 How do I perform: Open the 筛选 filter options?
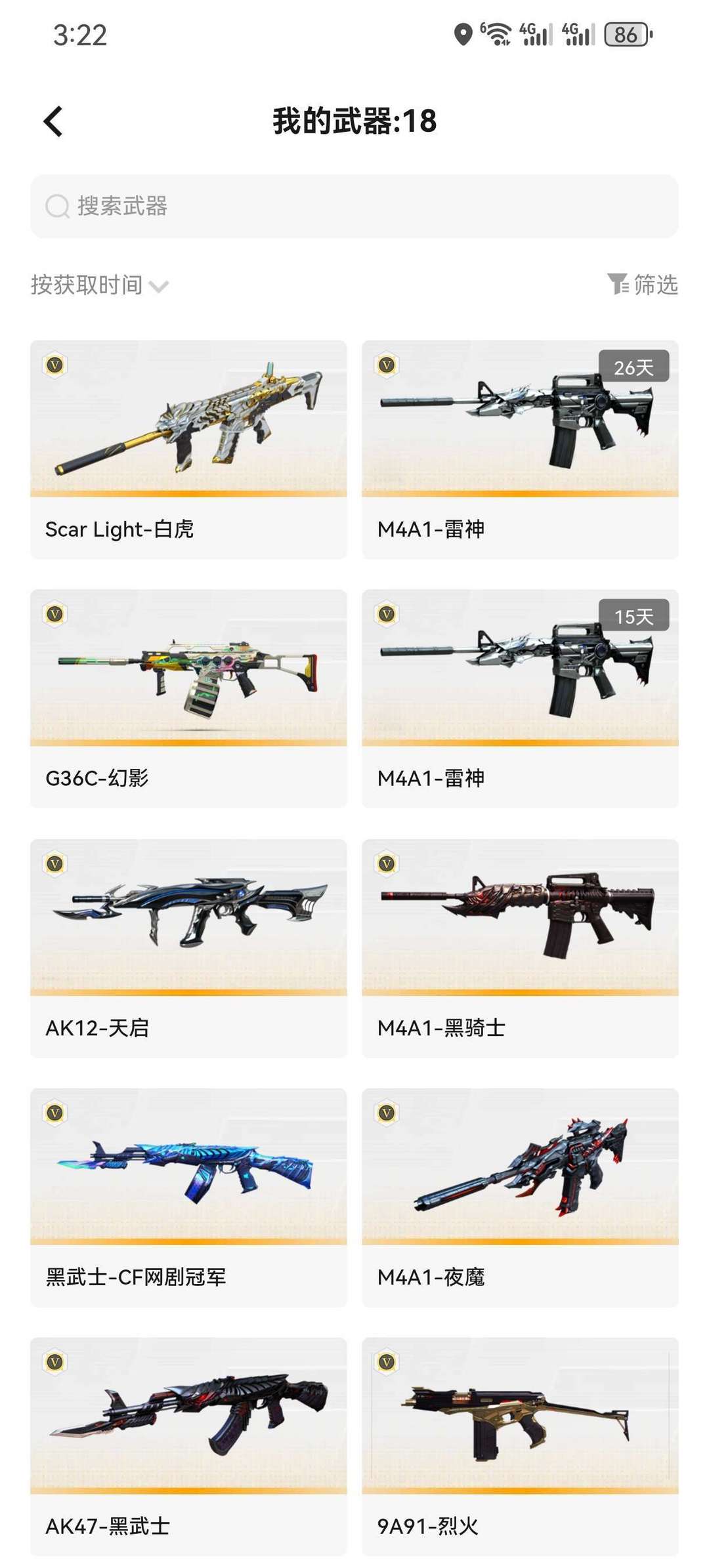pos(642,285)
